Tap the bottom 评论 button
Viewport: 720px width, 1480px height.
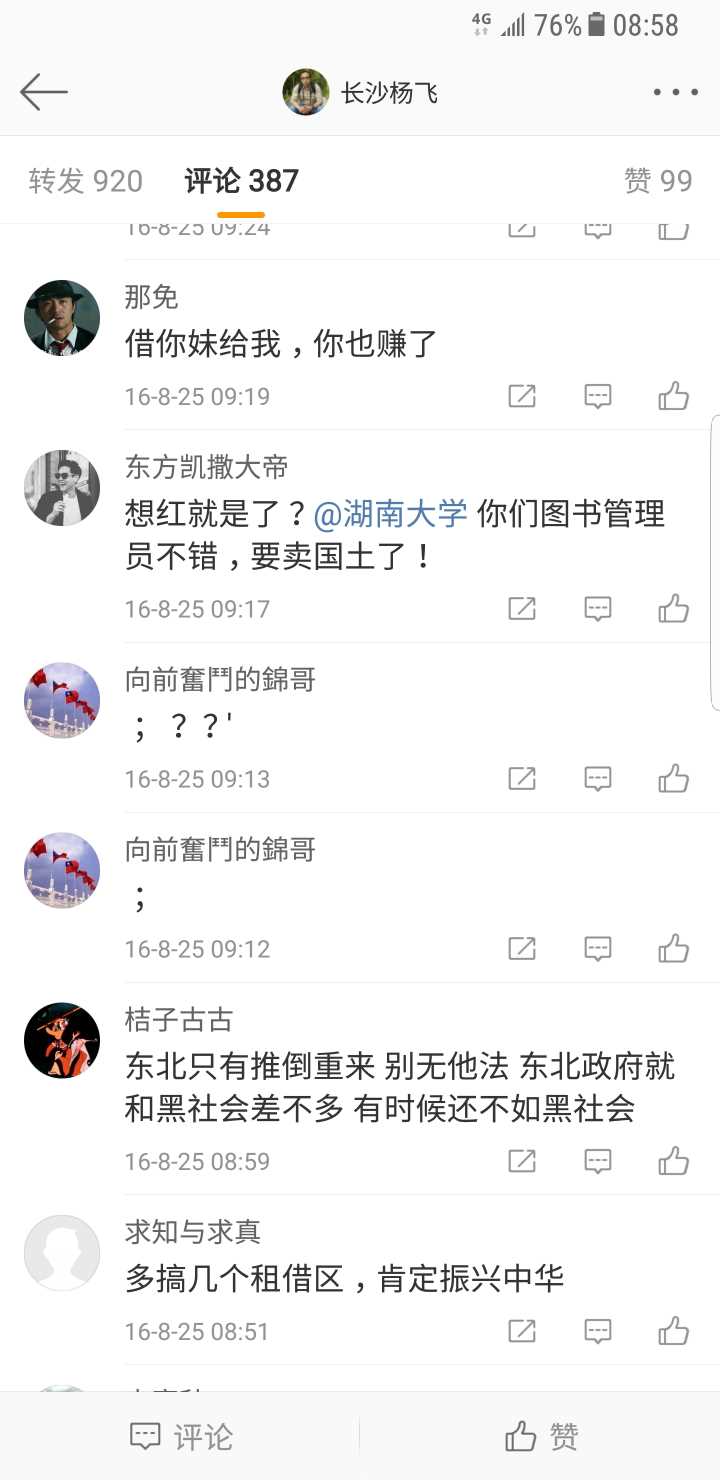[181, 1437]
